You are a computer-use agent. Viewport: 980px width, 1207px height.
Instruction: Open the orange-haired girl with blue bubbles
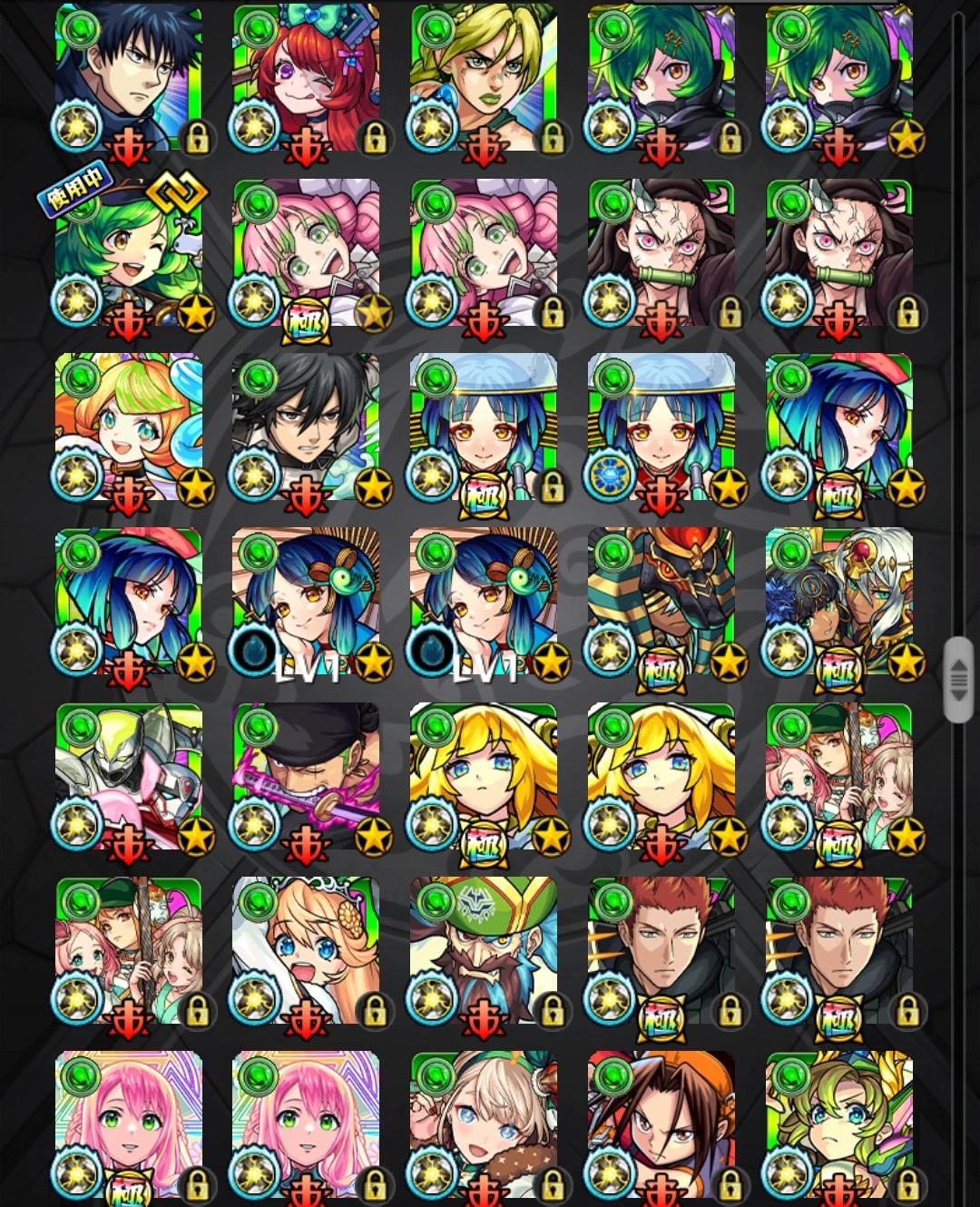click(x=129, y=427)
